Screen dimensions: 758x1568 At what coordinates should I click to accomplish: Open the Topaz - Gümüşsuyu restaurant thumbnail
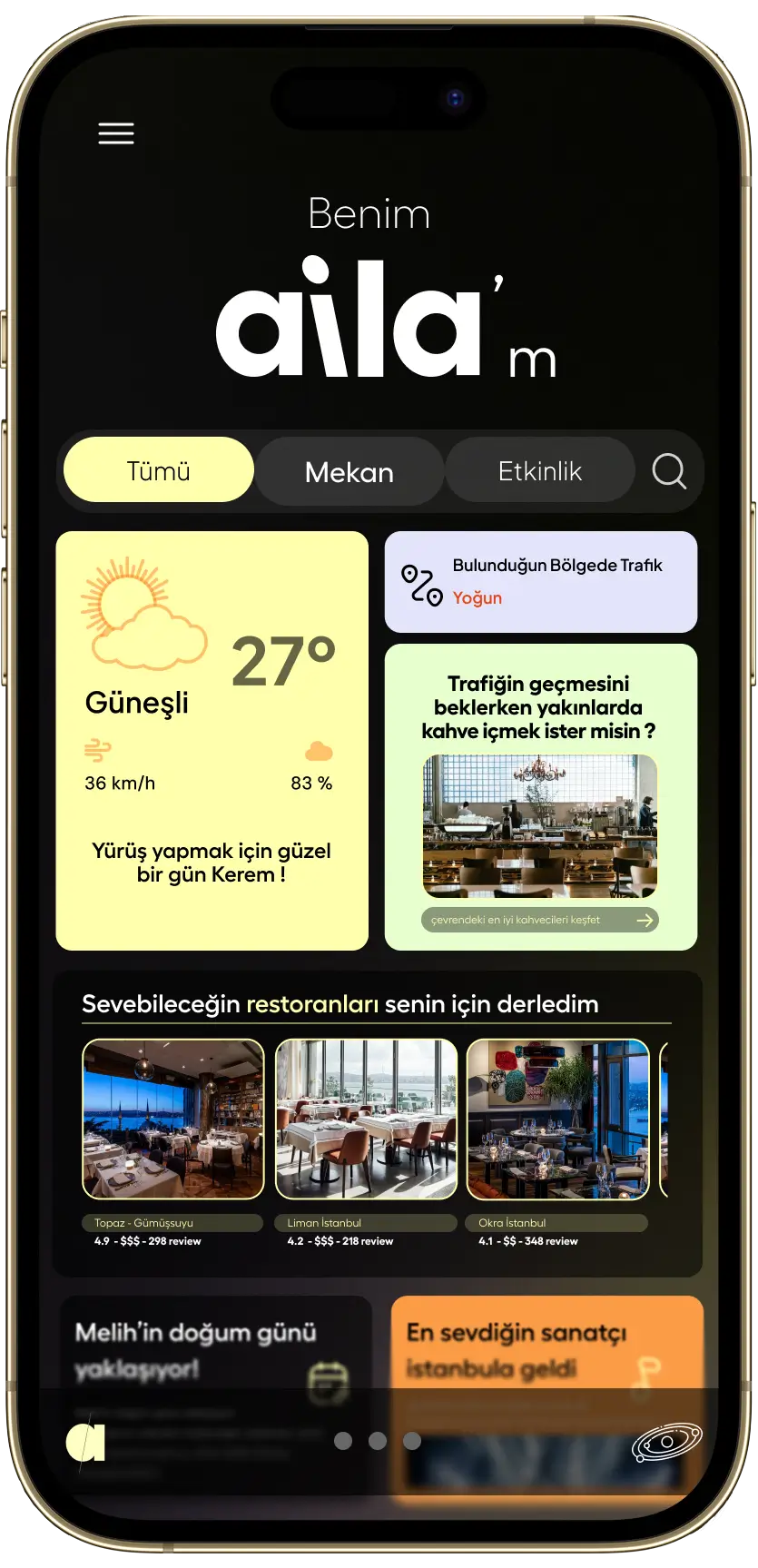tap(172, 1119)
